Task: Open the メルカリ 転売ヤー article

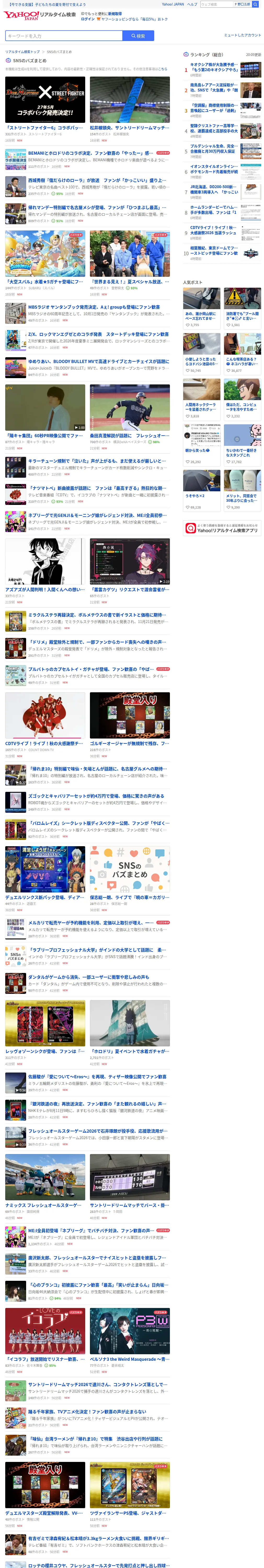Action: 87,926
